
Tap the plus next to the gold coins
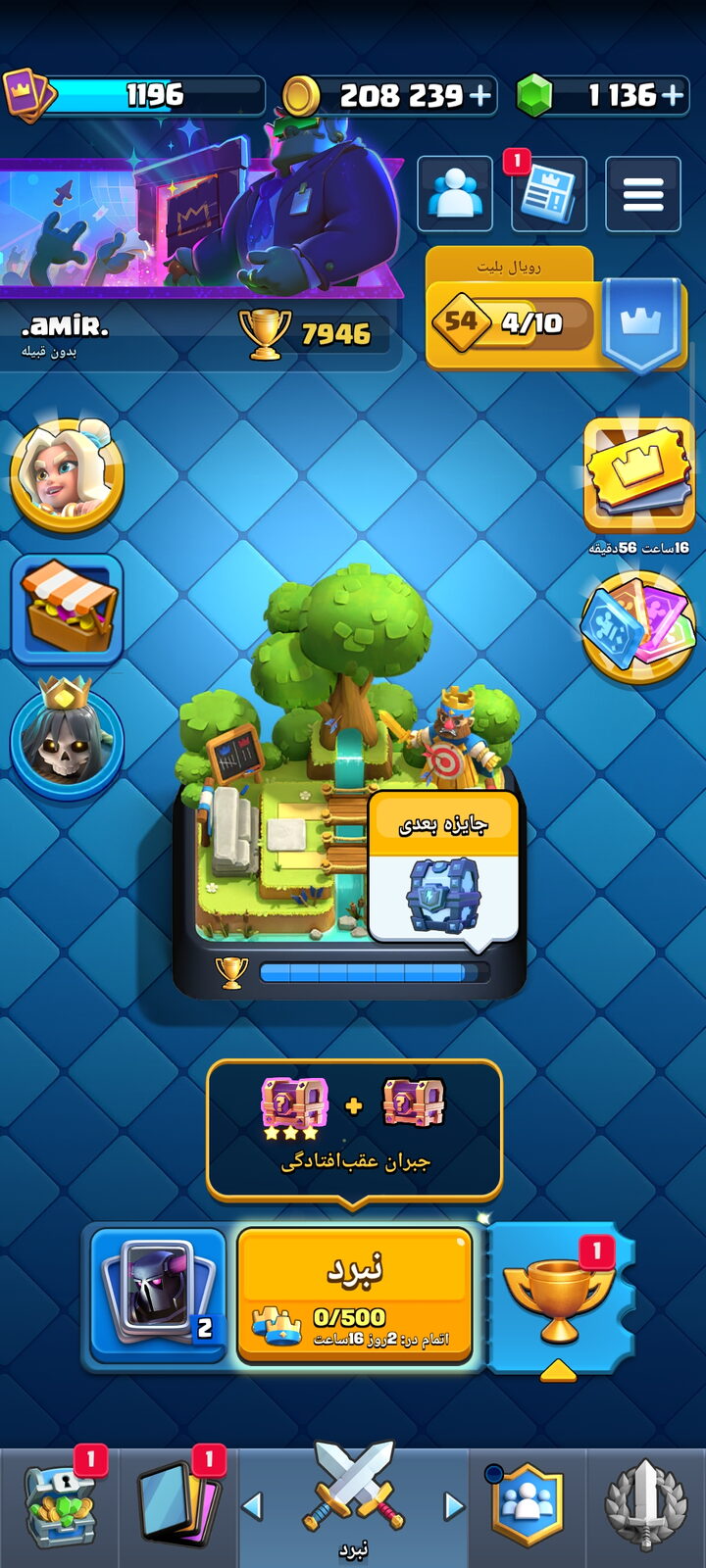(480, 95)
